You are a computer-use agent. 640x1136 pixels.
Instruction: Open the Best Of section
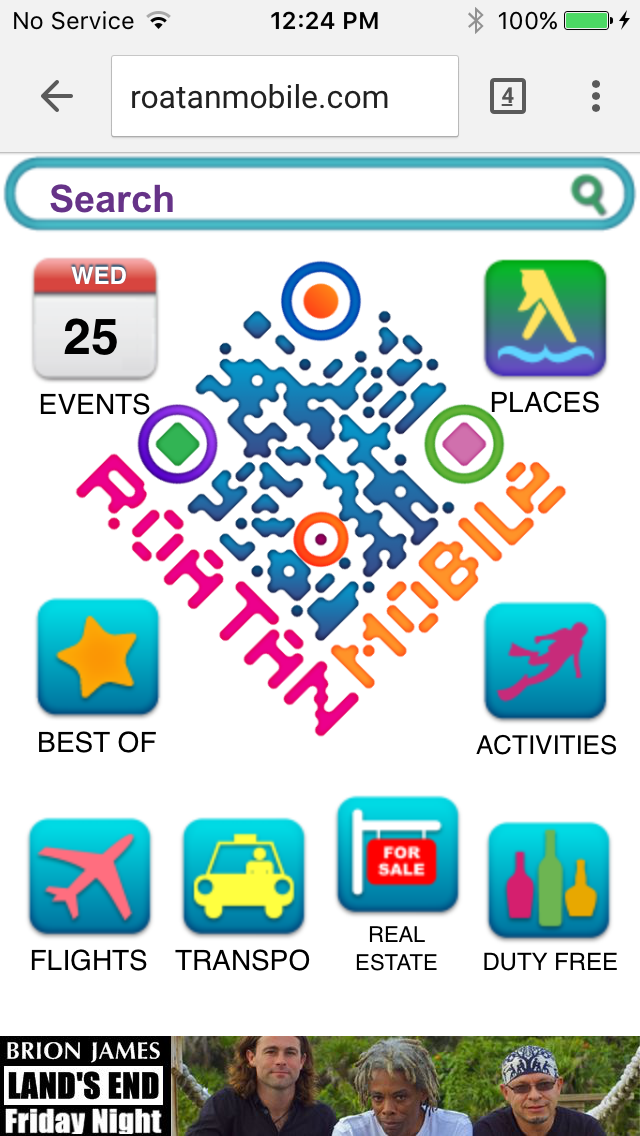coord(97,658)
